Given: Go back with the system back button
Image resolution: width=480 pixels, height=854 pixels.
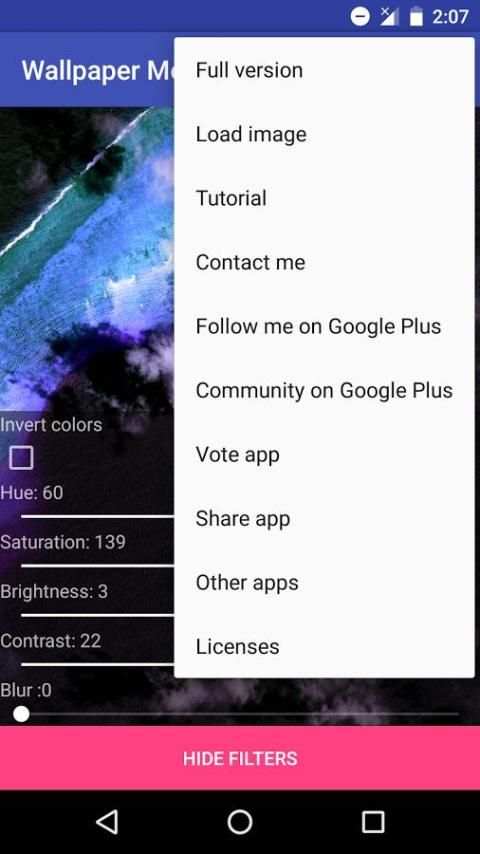Looking at the screenshot, I should tap(107, 821).
